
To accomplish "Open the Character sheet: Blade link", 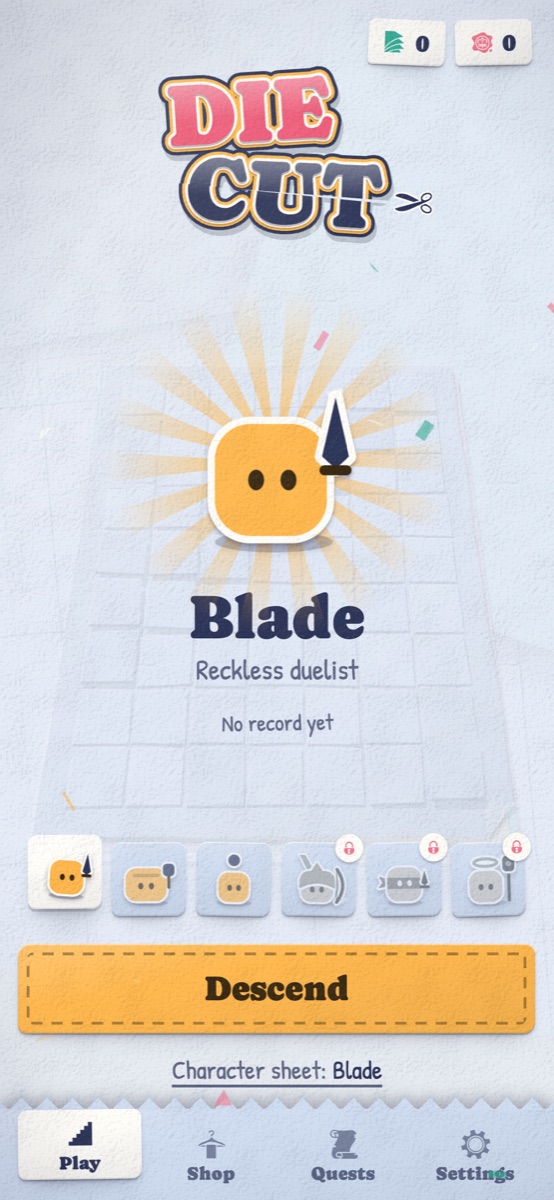I will [x=277, y=1071].
